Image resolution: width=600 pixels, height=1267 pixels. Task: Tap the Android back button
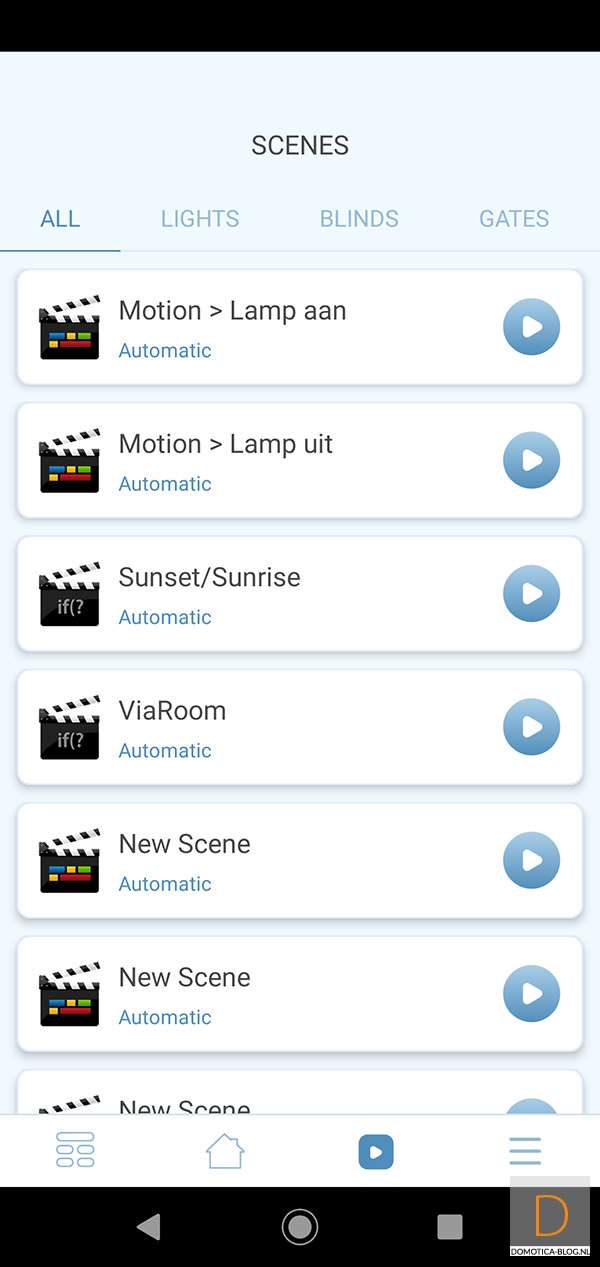(149, 1227)
